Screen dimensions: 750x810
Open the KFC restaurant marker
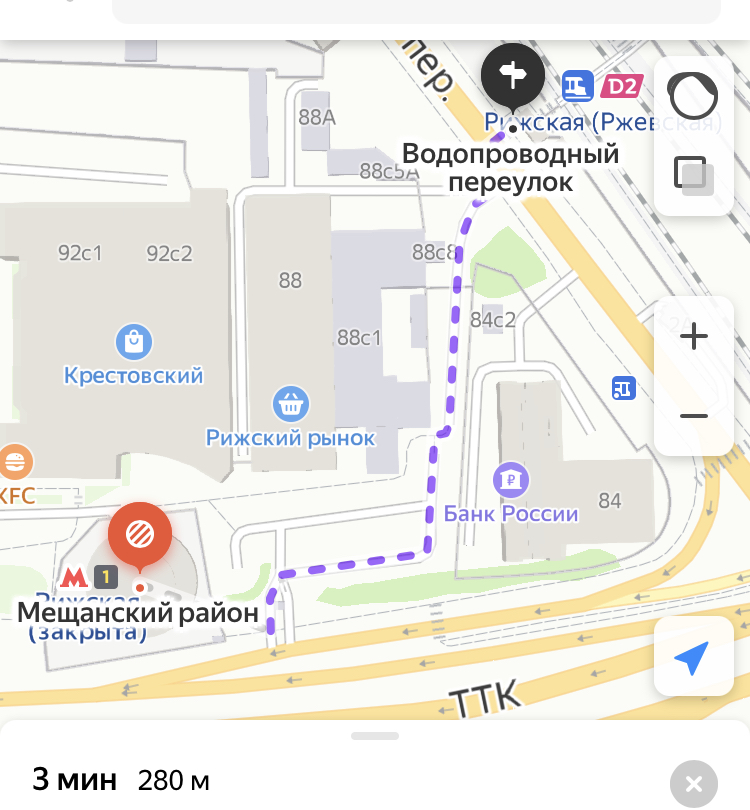tap(15, 463)
